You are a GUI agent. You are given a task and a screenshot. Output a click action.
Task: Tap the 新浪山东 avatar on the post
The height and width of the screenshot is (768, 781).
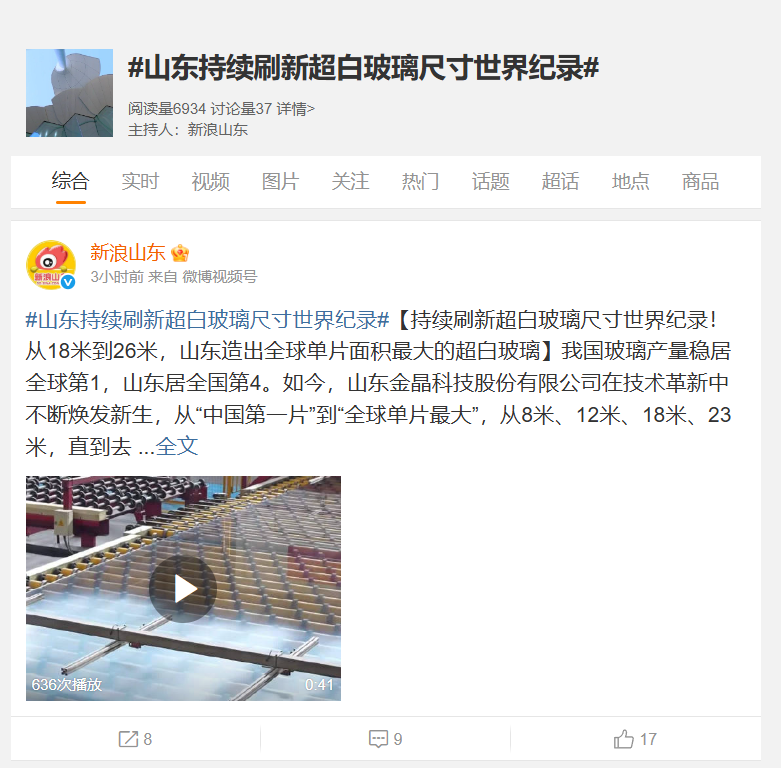click(x=51, y=265)
